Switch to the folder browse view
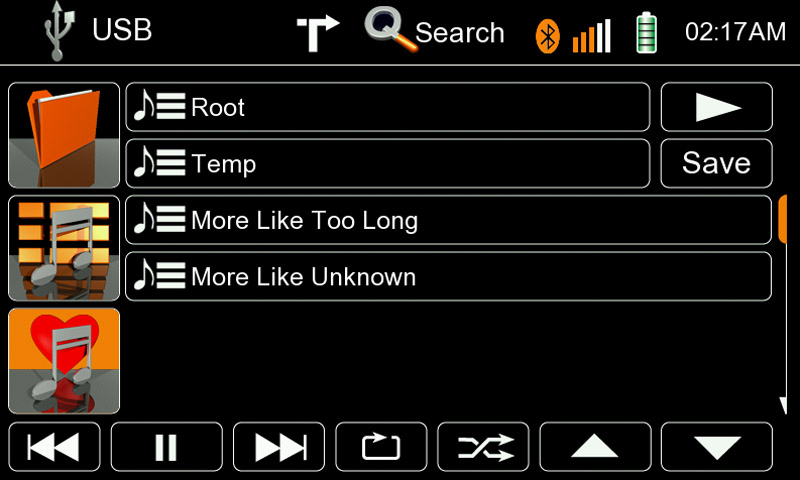800x480 pixels. click(64, 135)
